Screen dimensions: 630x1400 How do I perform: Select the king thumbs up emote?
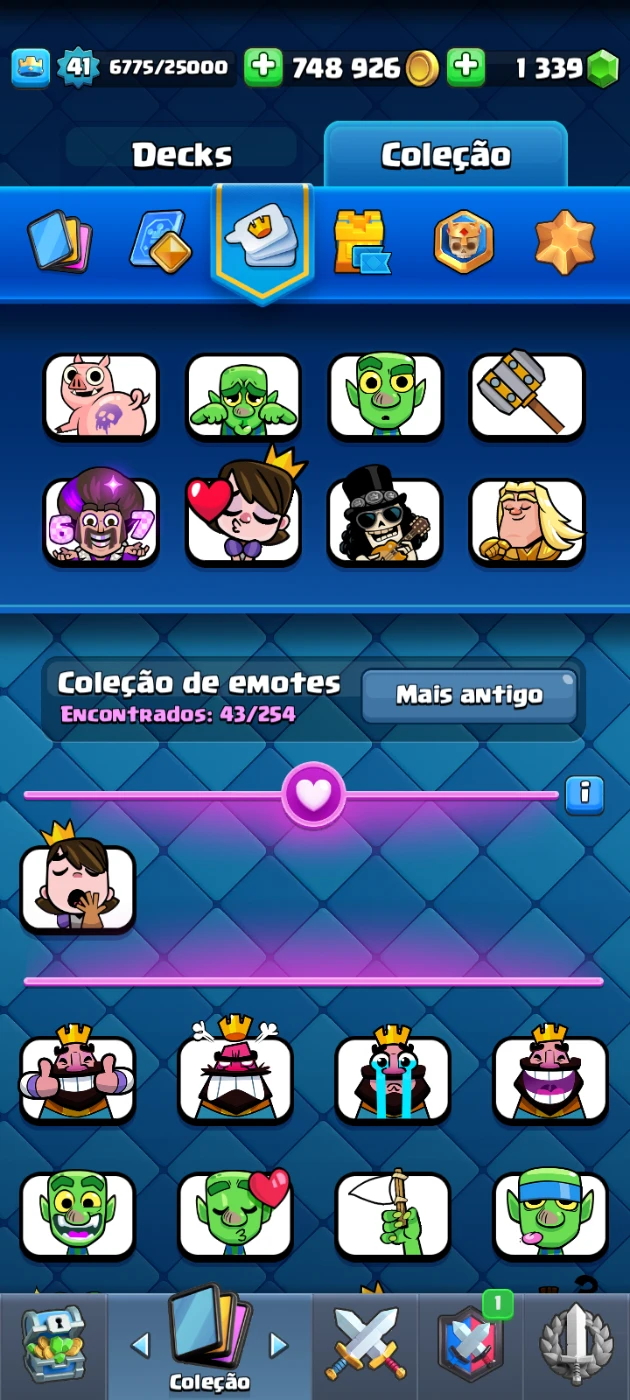click(x=78, y=1077)
